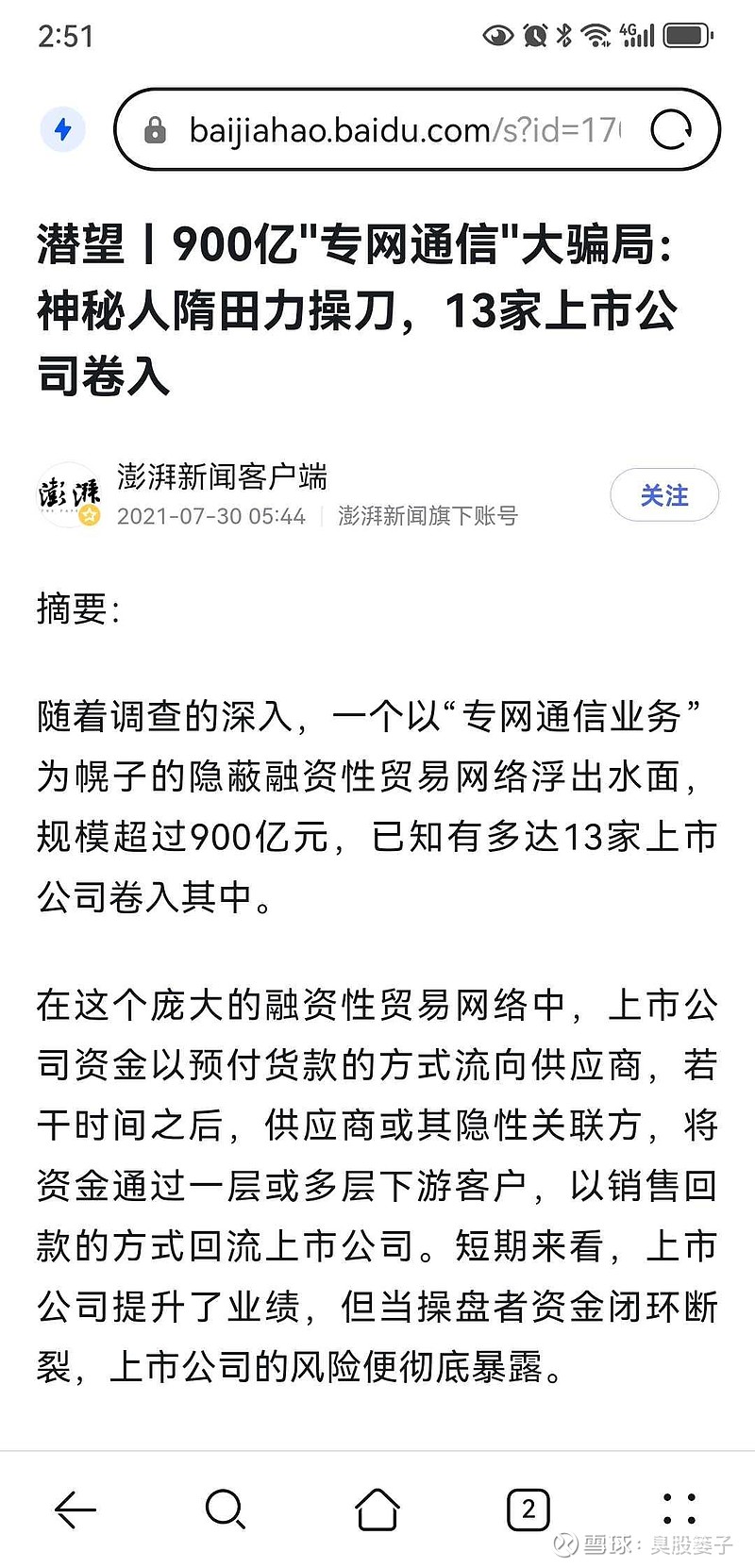Viewport: 755px width, 1568px height.
Task: Tap the Bluetooth indicator in the status bar
Action: pyautogui.click(x=562, y=34)
